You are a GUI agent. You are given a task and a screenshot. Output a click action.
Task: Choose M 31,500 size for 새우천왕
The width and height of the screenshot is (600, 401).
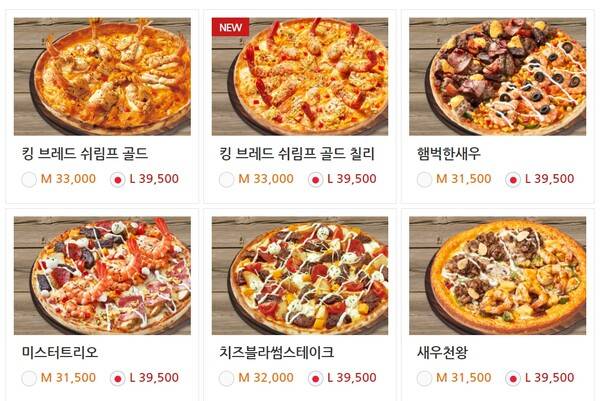424,378
